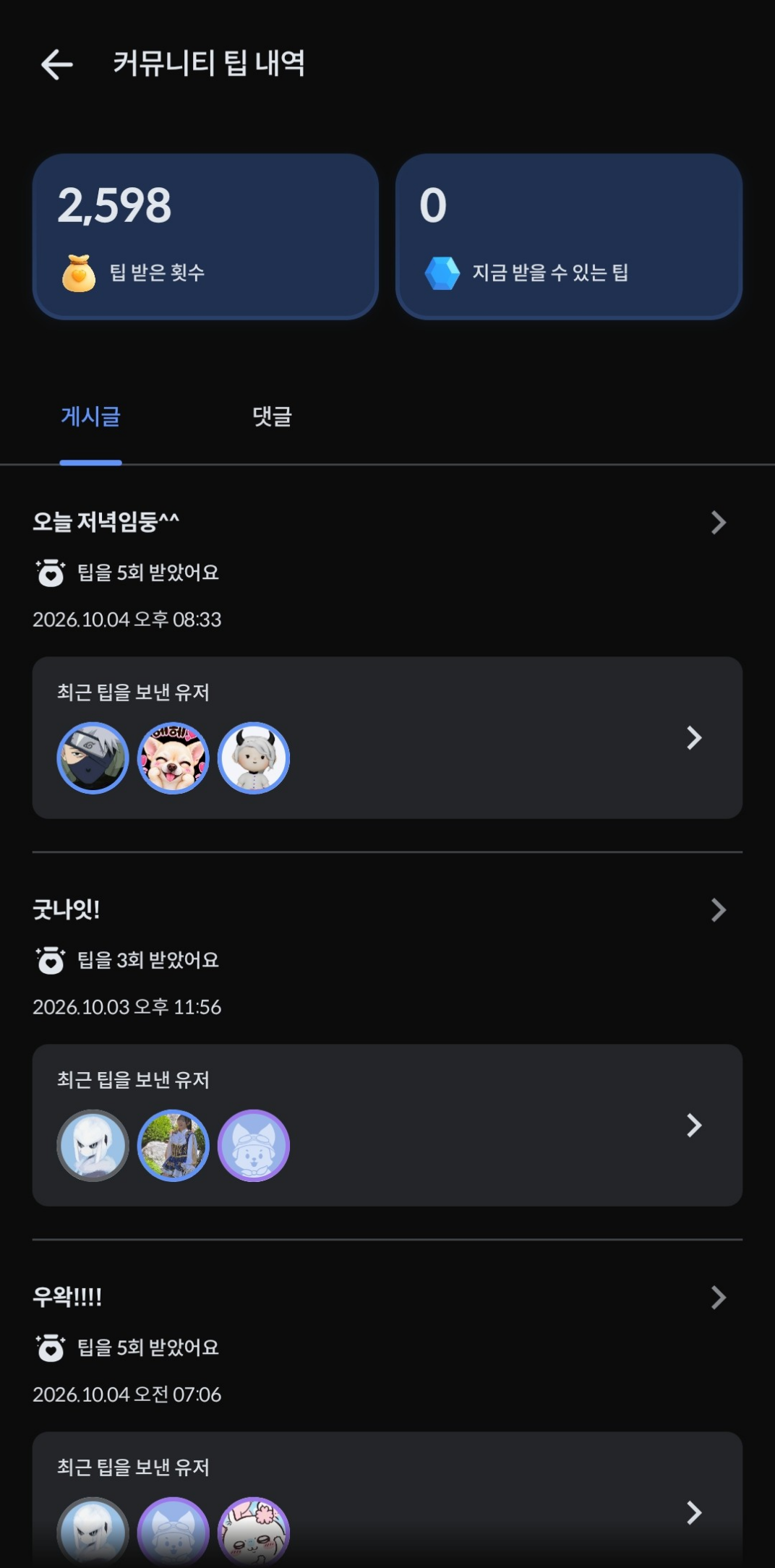Select the 게시글 tab
The image size is (775, 1568).
point(90,417)
